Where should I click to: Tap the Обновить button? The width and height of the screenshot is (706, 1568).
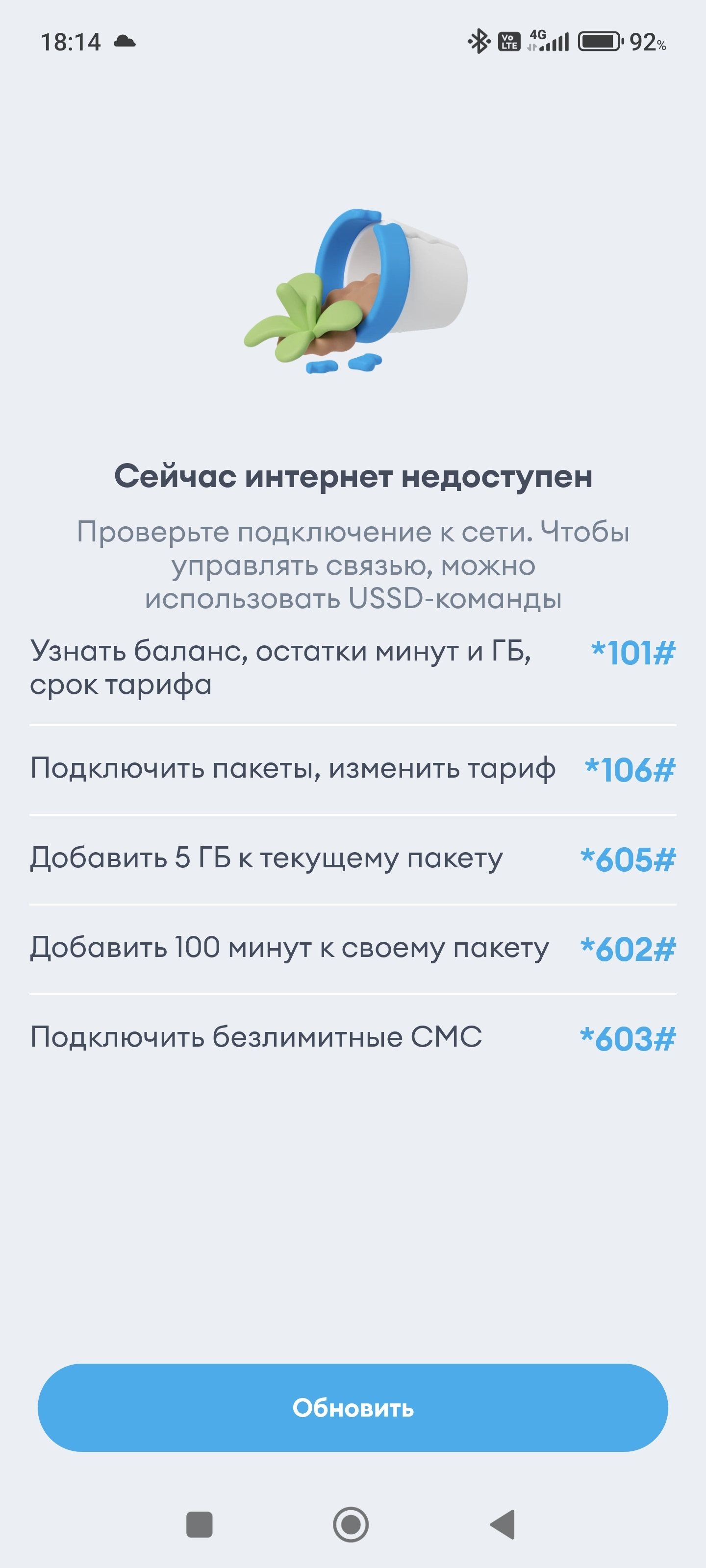coord(353,1407)
